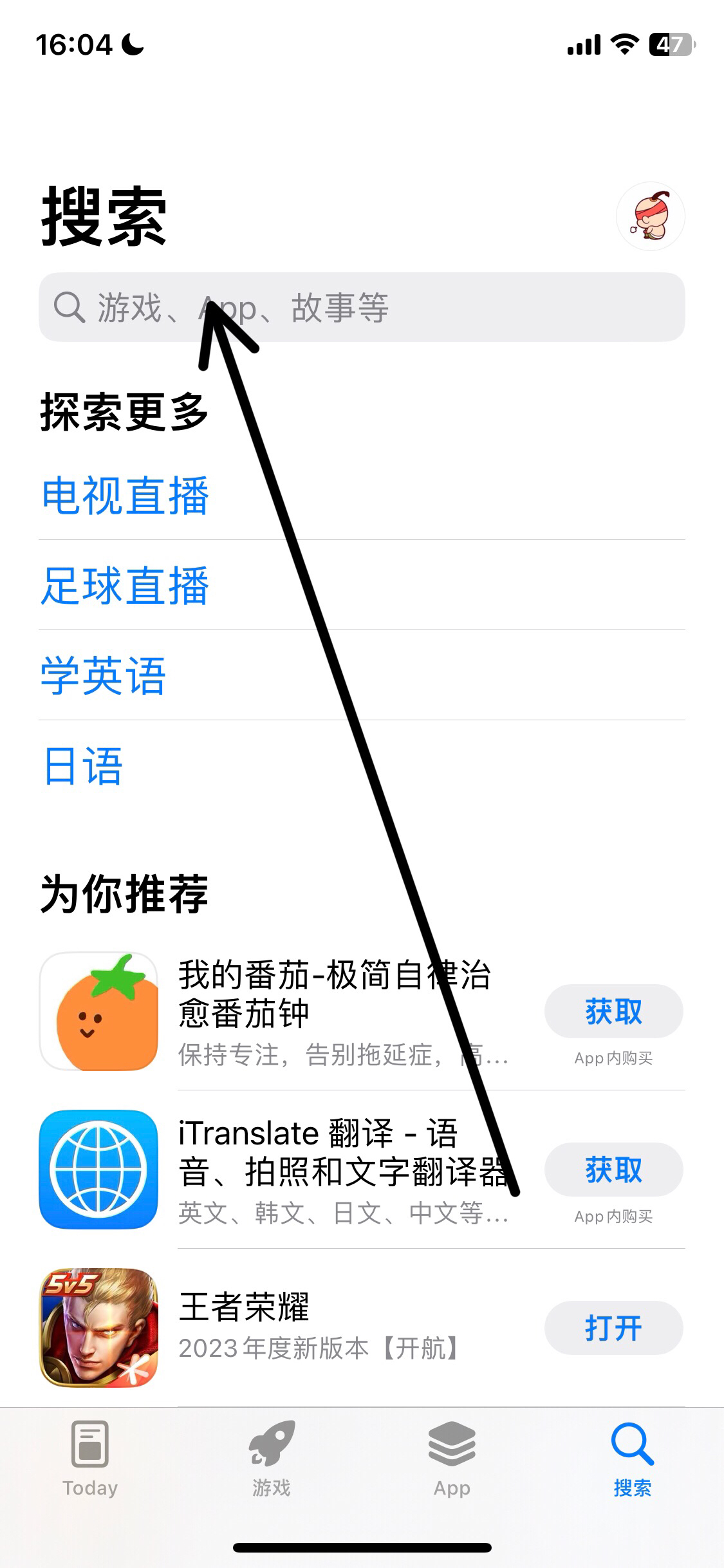Get the iTranslate 翻译 app
Image resolution: width=724 pixels, height=1568 pixels.
tap(613, 1170)
